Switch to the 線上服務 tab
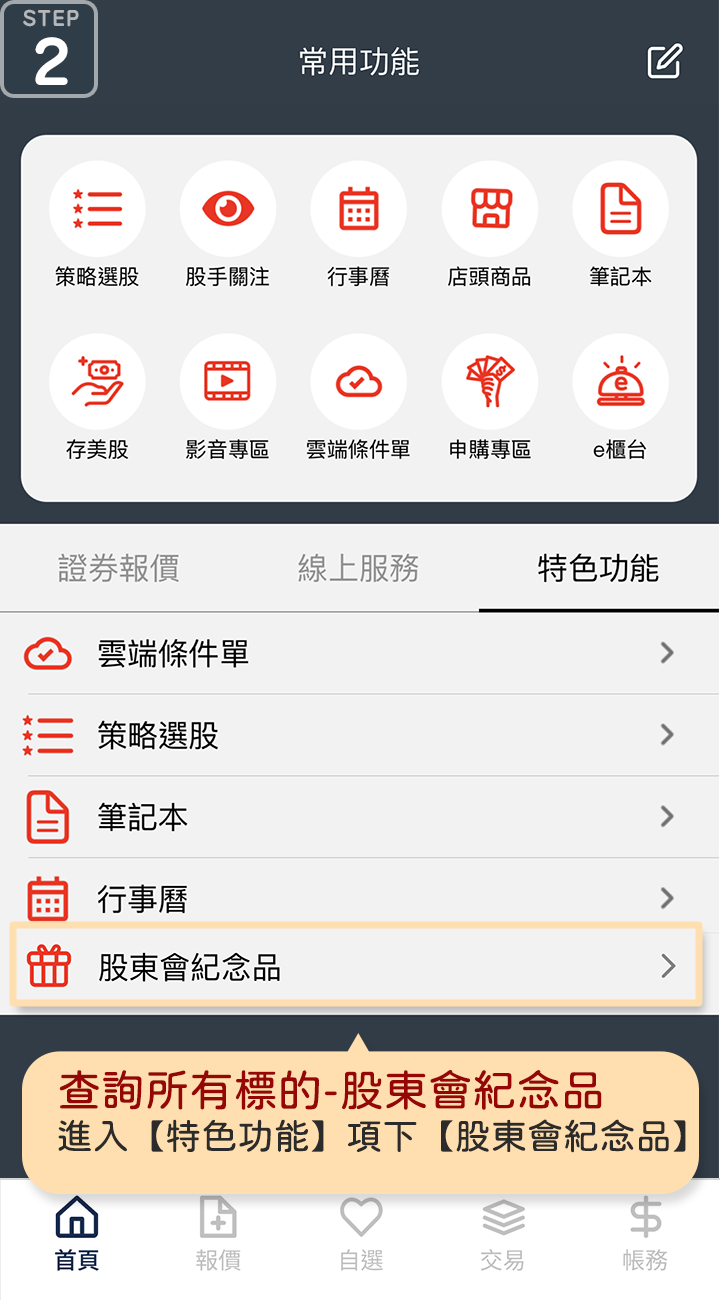Screen dimensions: 720x1300 click(358, 568)
